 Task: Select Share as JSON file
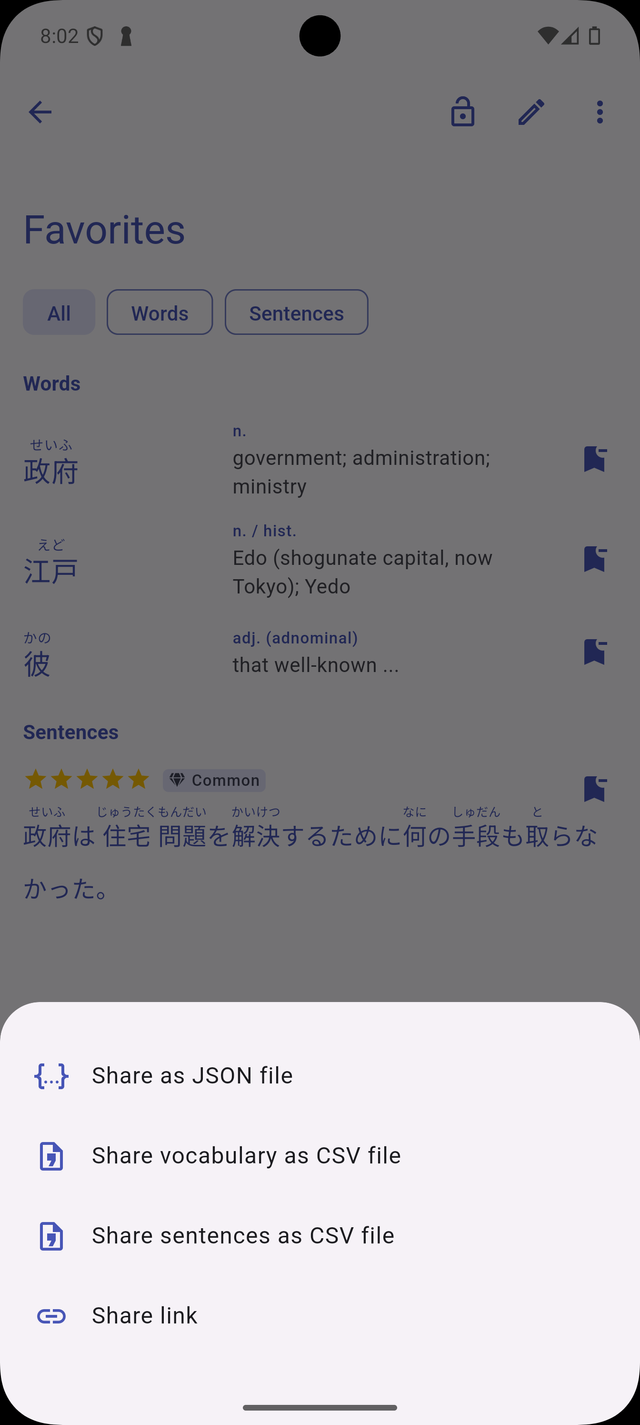click(192, 1076)
